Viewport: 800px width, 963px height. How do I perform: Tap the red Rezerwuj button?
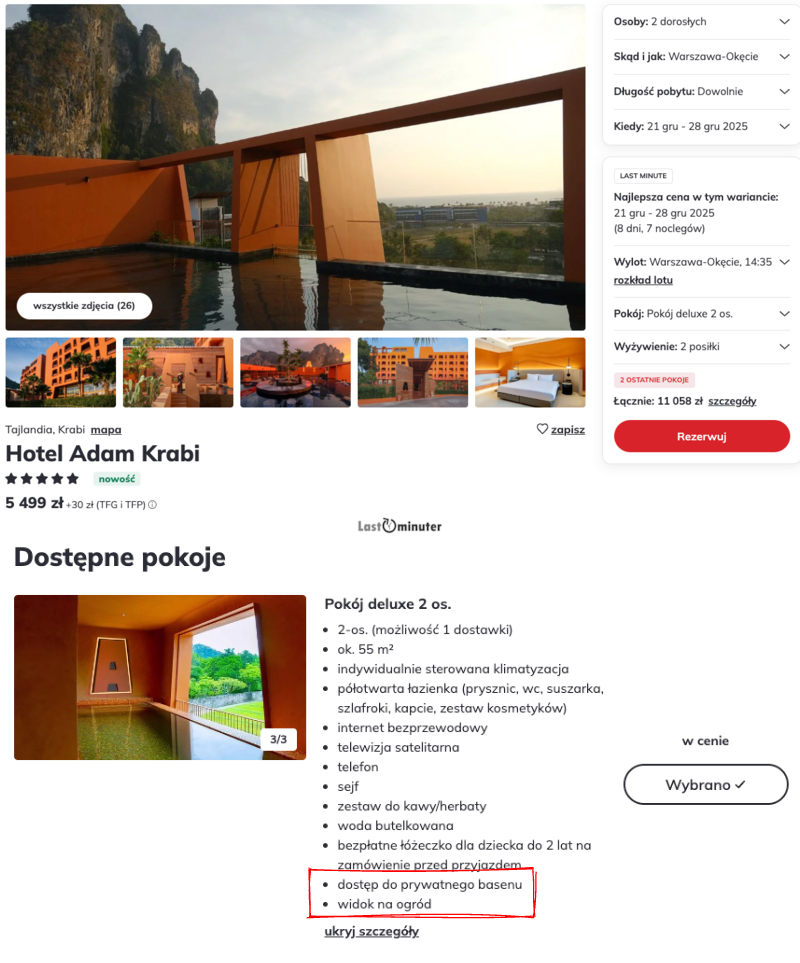(x=702, y=436)
